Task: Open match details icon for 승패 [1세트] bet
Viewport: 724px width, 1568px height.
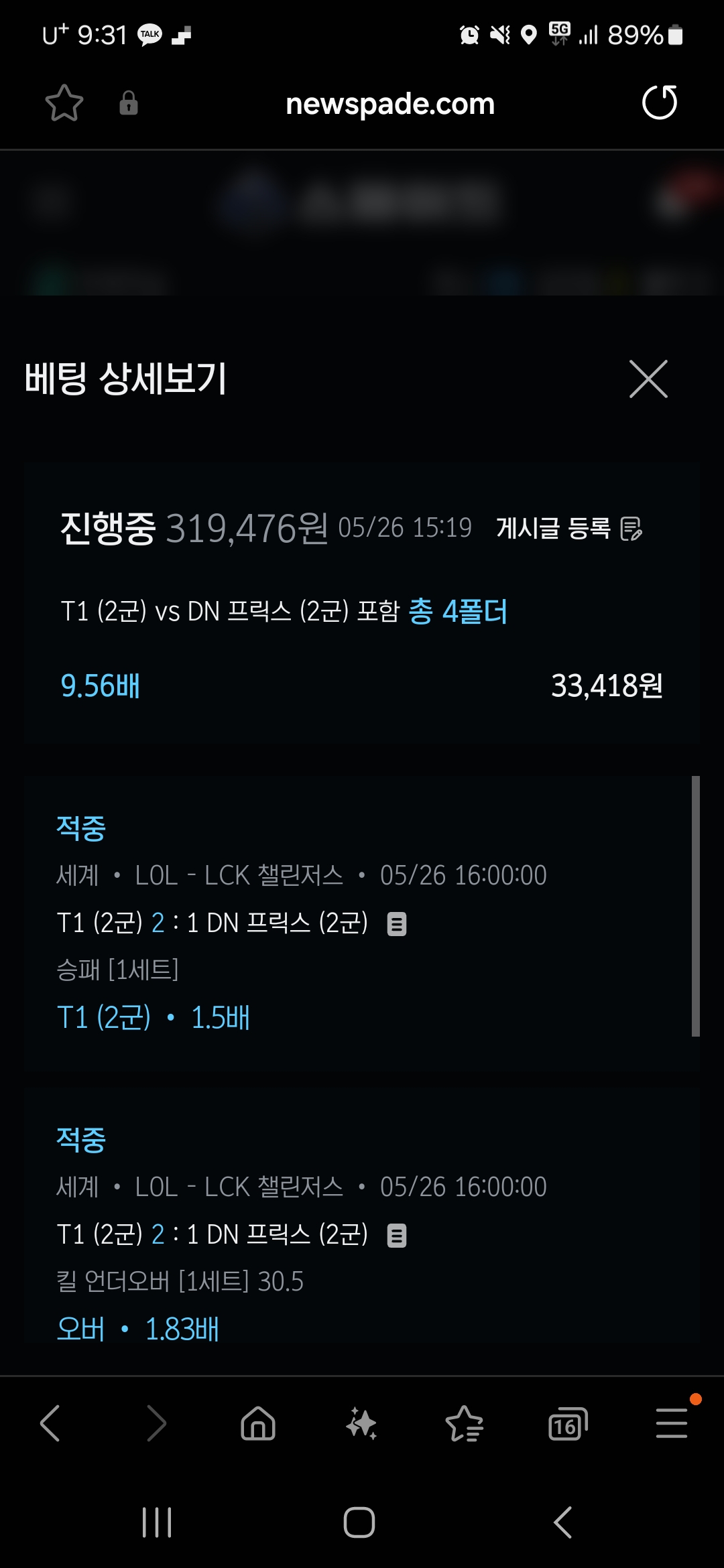Action: pos(397,924)
